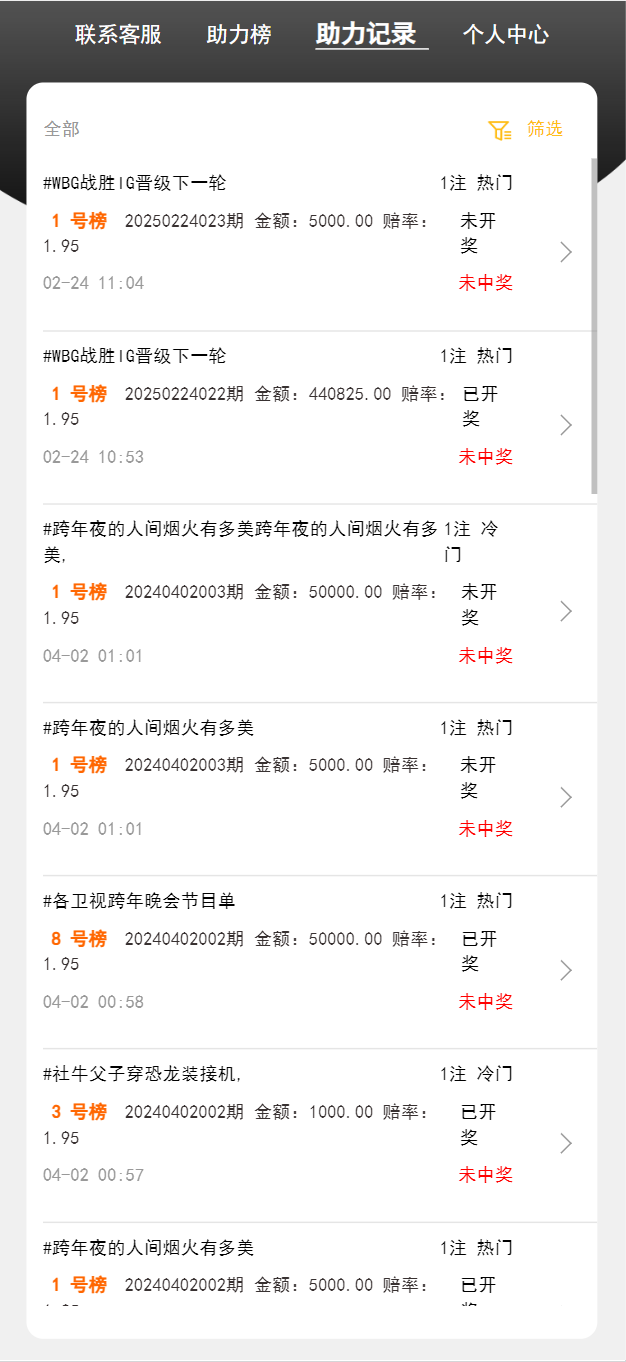This screenshot has width=626, height=1362.
Task: Open the 热门 跨年夜 record for period 20240402003
Action: tap(314, 790)
